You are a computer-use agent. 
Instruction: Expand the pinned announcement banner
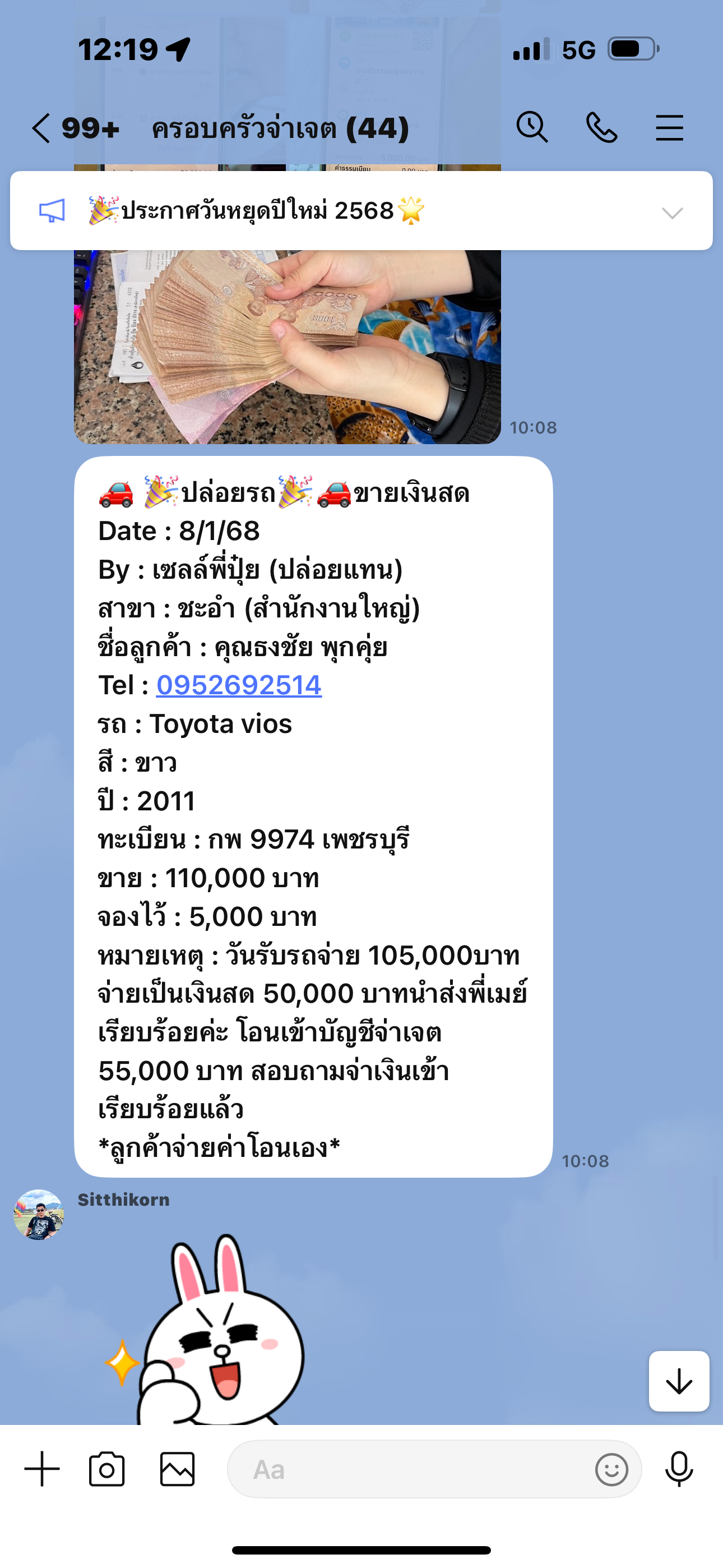[672, 213]
